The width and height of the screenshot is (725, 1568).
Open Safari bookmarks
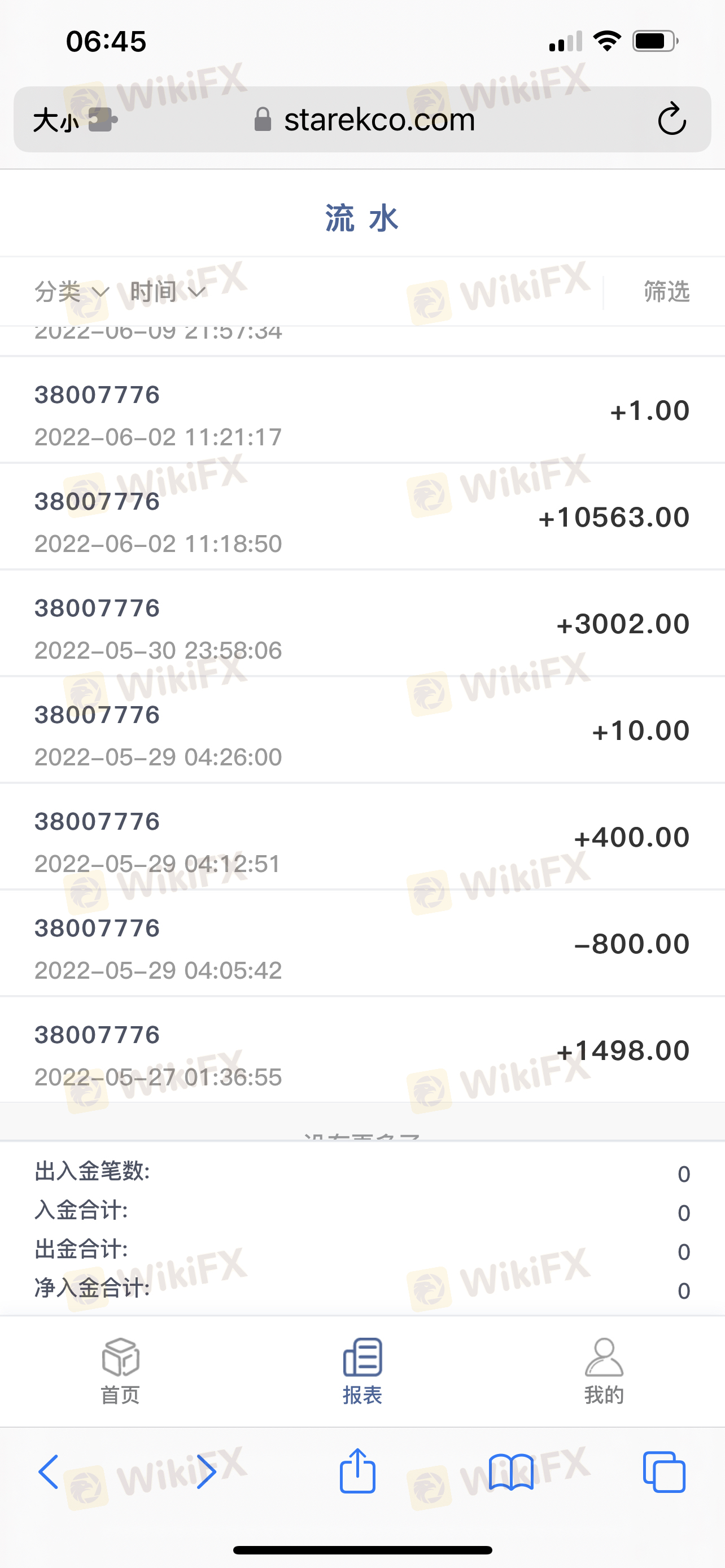pyautogui.click(x=512, y=1472)
